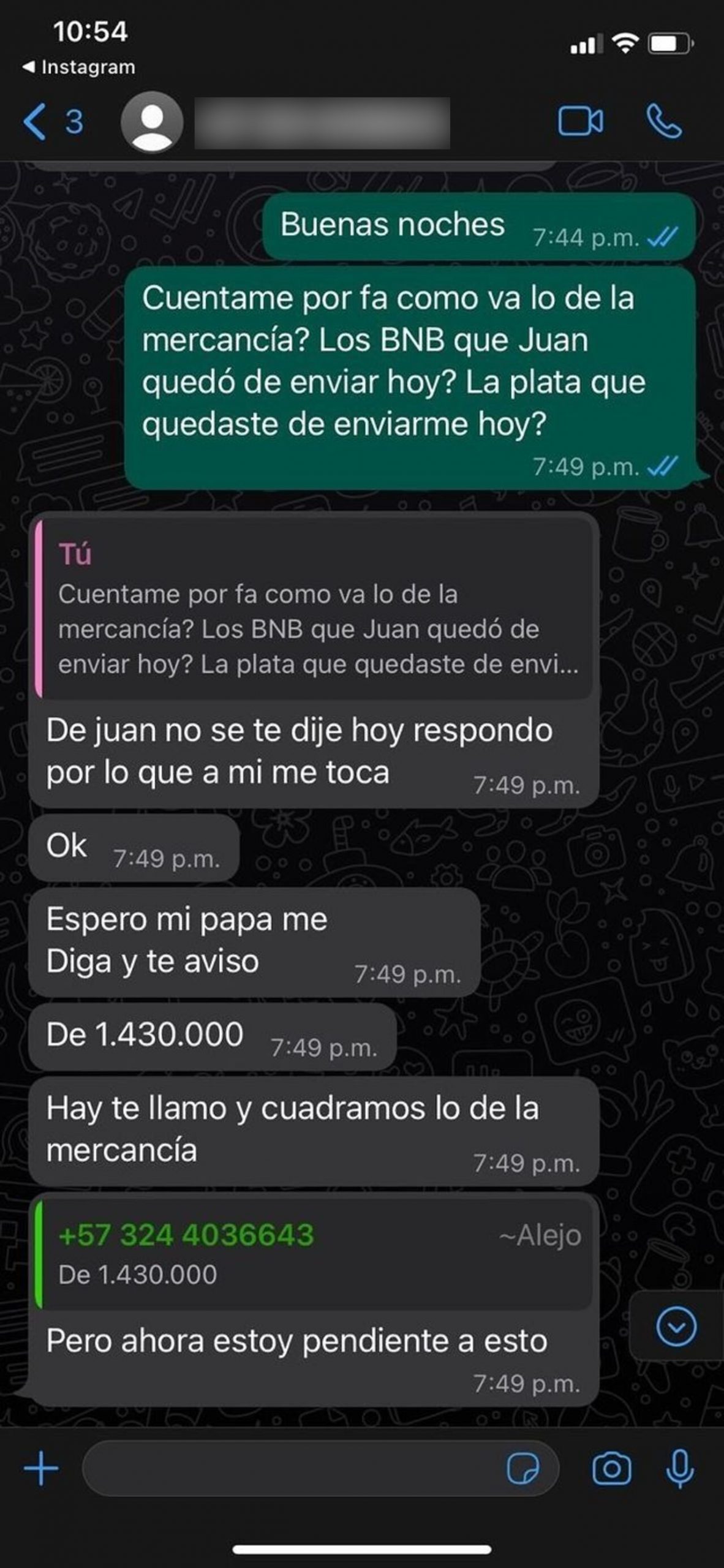Start a video call
Screen dimensions: 724x1568
[580, 122]
